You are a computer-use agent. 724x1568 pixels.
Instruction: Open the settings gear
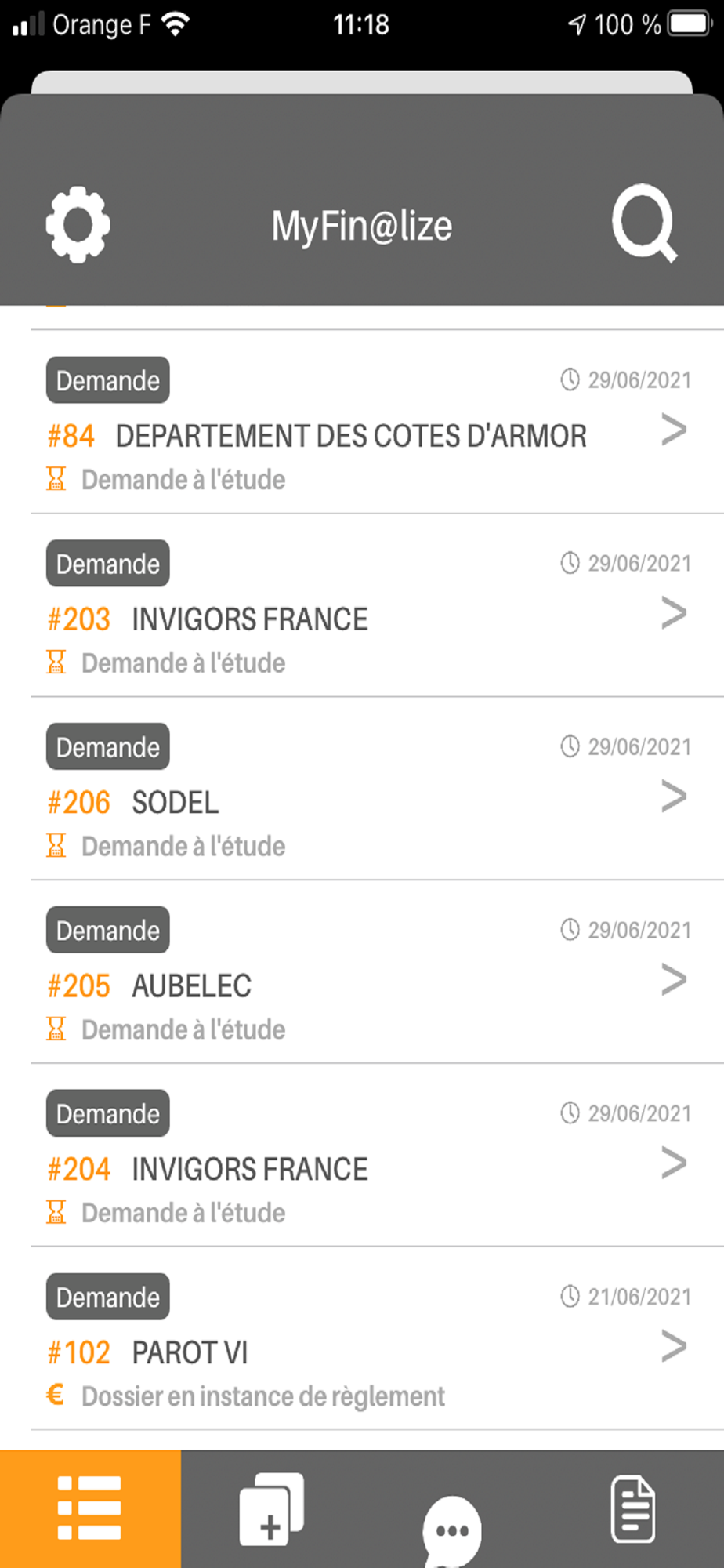(x=78, y=224)
